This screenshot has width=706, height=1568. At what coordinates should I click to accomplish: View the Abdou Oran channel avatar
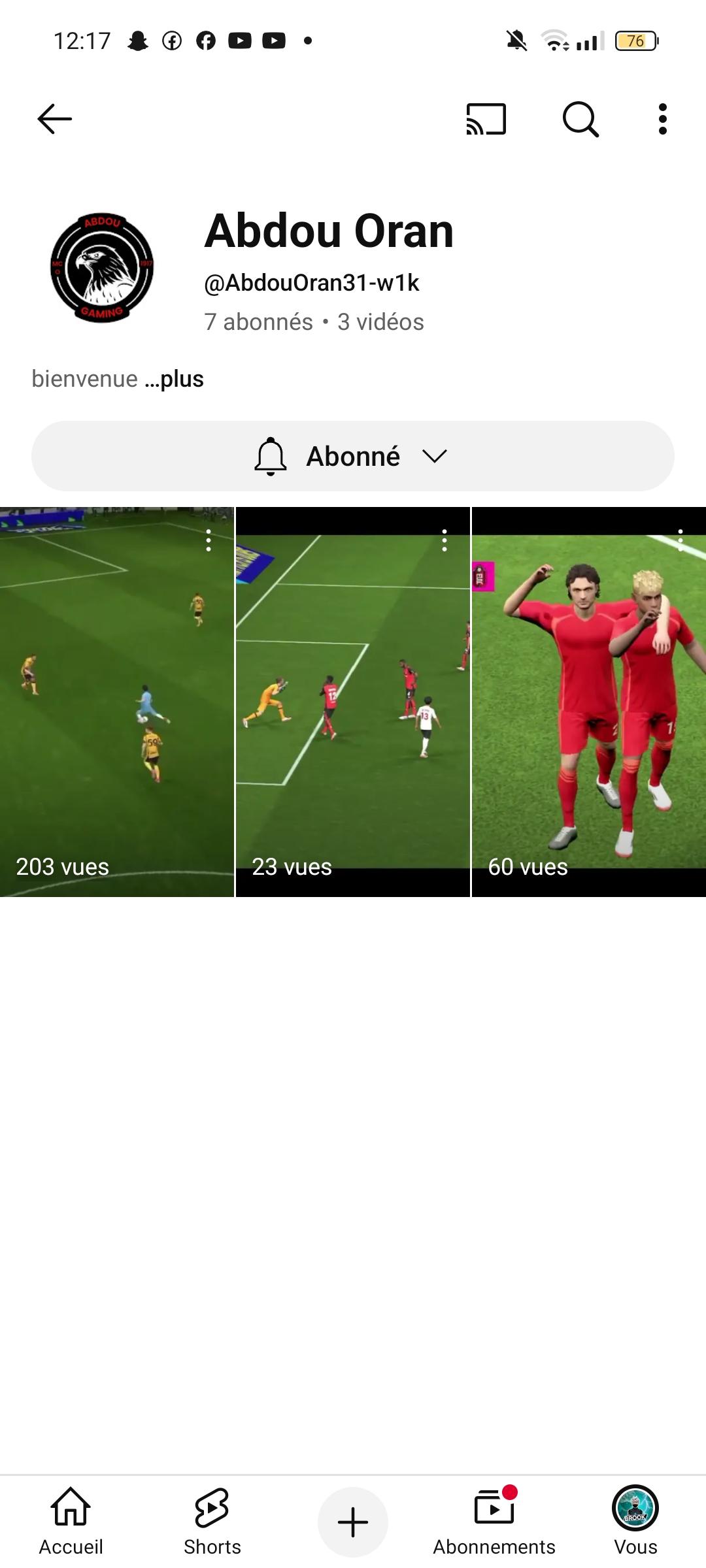[102, 267]
